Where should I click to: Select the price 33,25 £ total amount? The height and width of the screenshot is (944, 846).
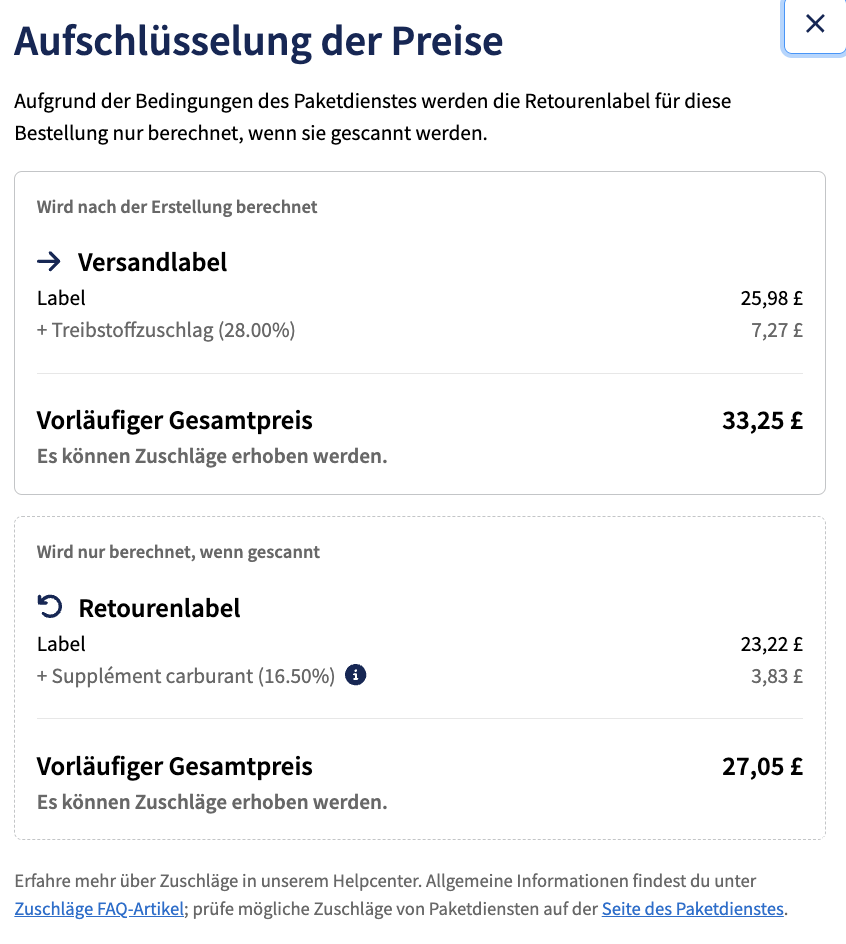(x=762, y=420)
